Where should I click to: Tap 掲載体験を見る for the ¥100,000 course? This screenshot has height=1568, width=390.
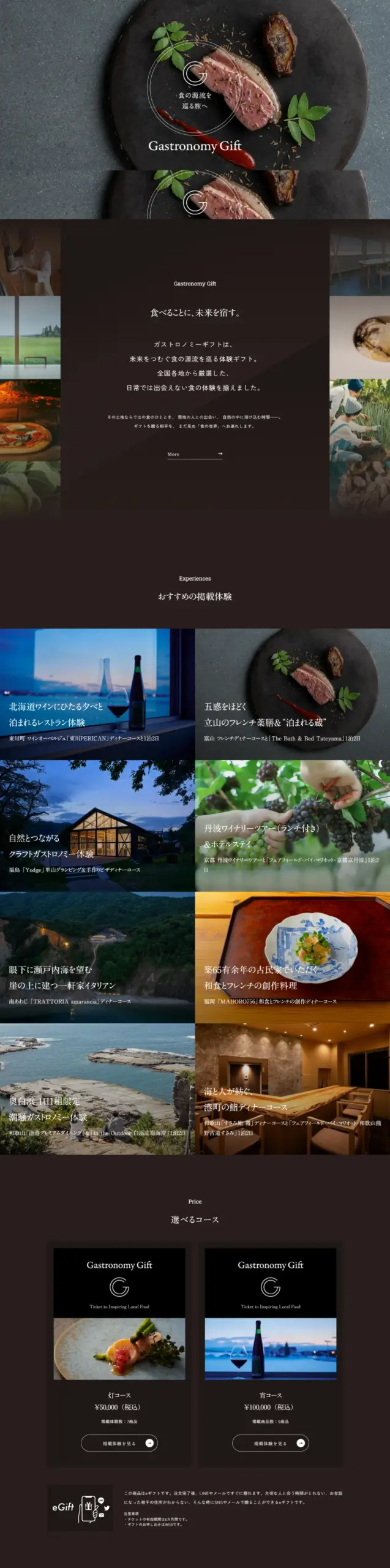coord(271,1443)
